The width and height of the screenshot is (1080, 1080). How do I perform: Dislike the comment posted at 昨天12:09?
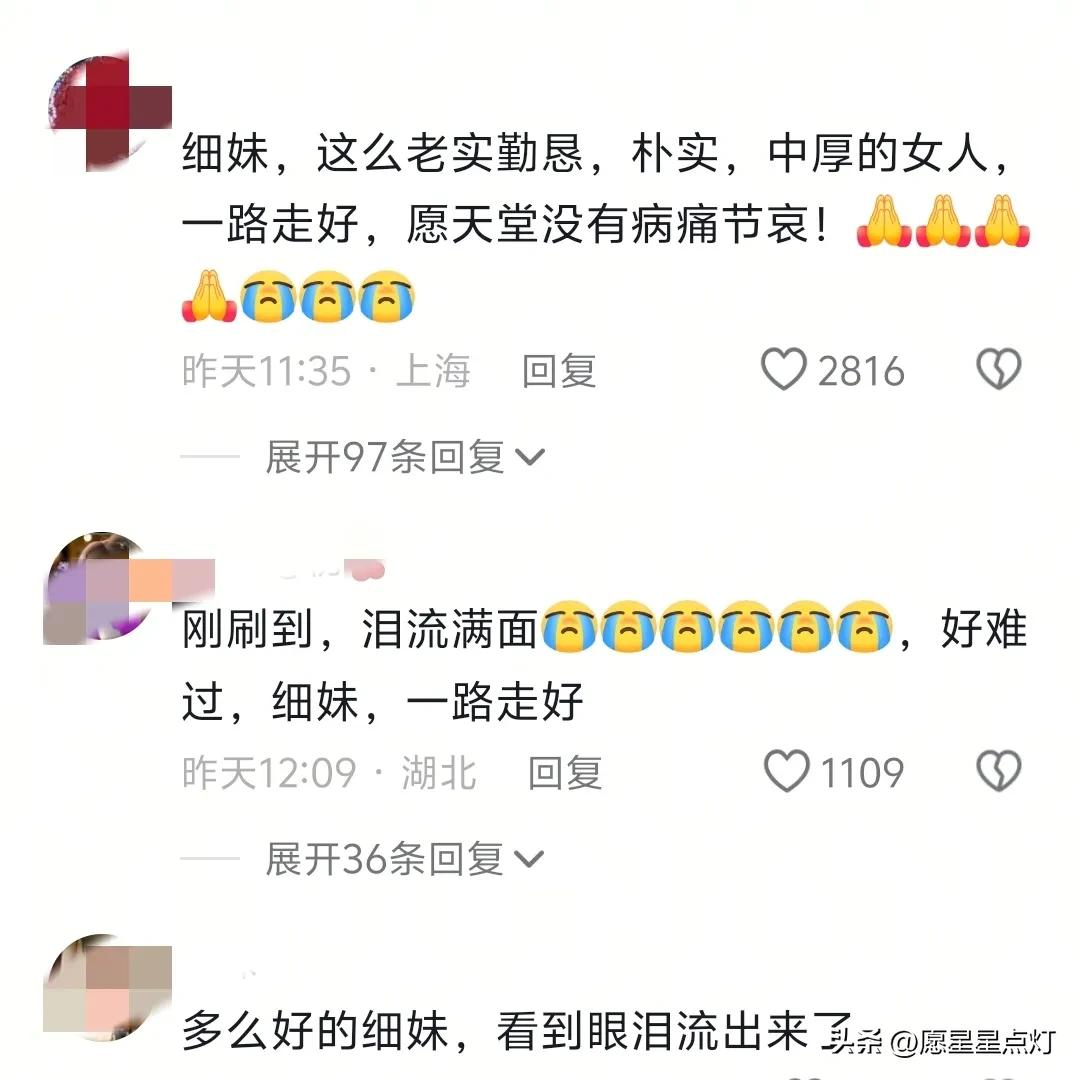pos(997,772)
